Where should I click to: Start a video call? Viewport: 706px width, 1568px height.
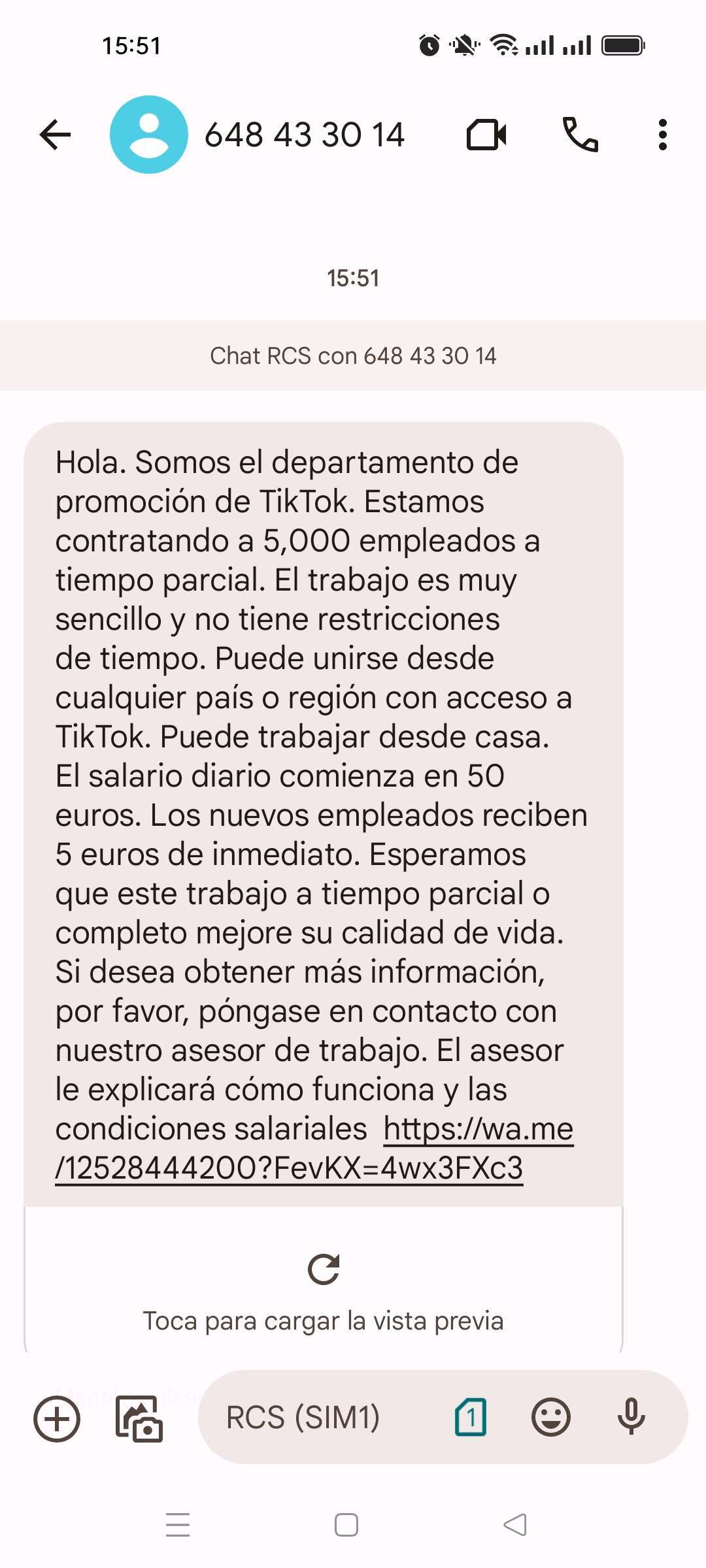(486, 135)
